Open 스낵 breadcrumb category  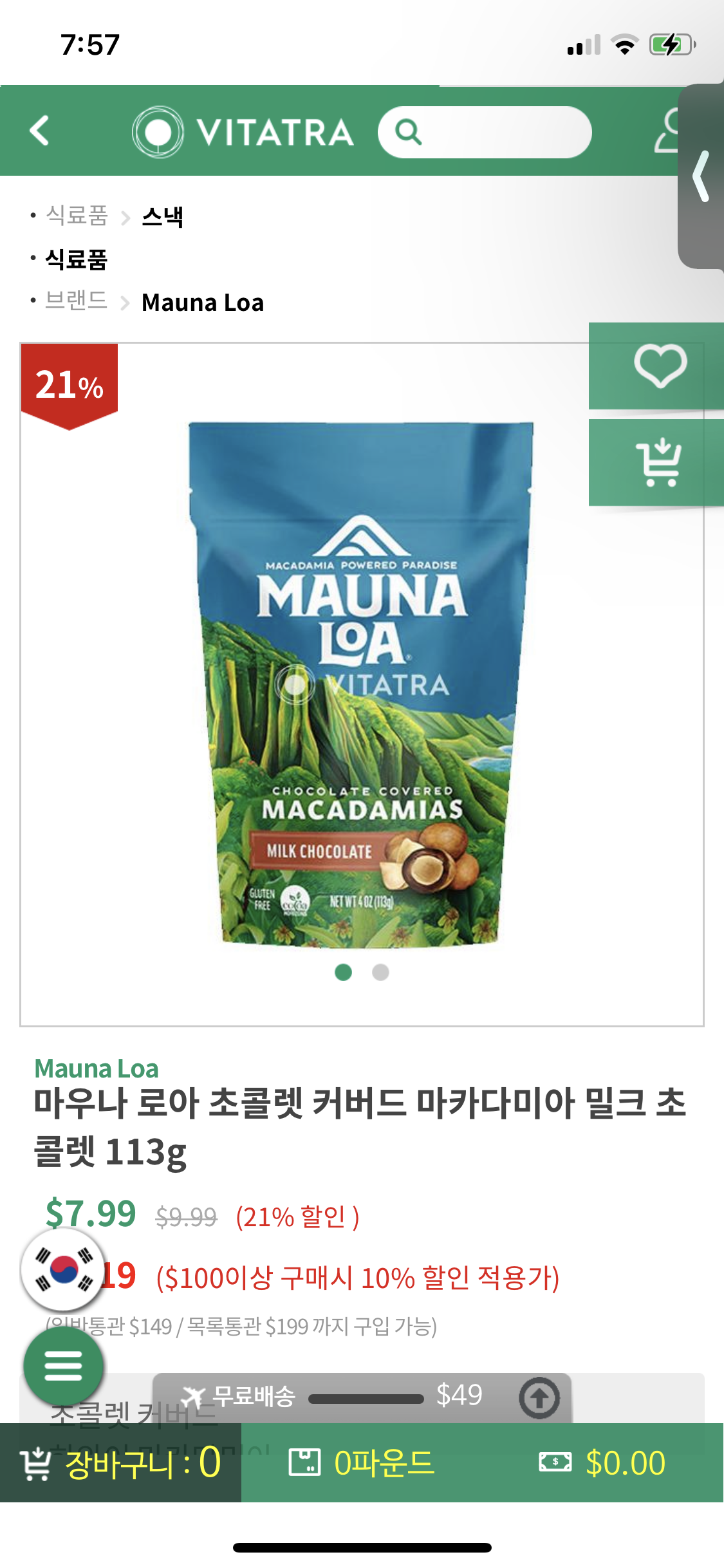point(162,216)
